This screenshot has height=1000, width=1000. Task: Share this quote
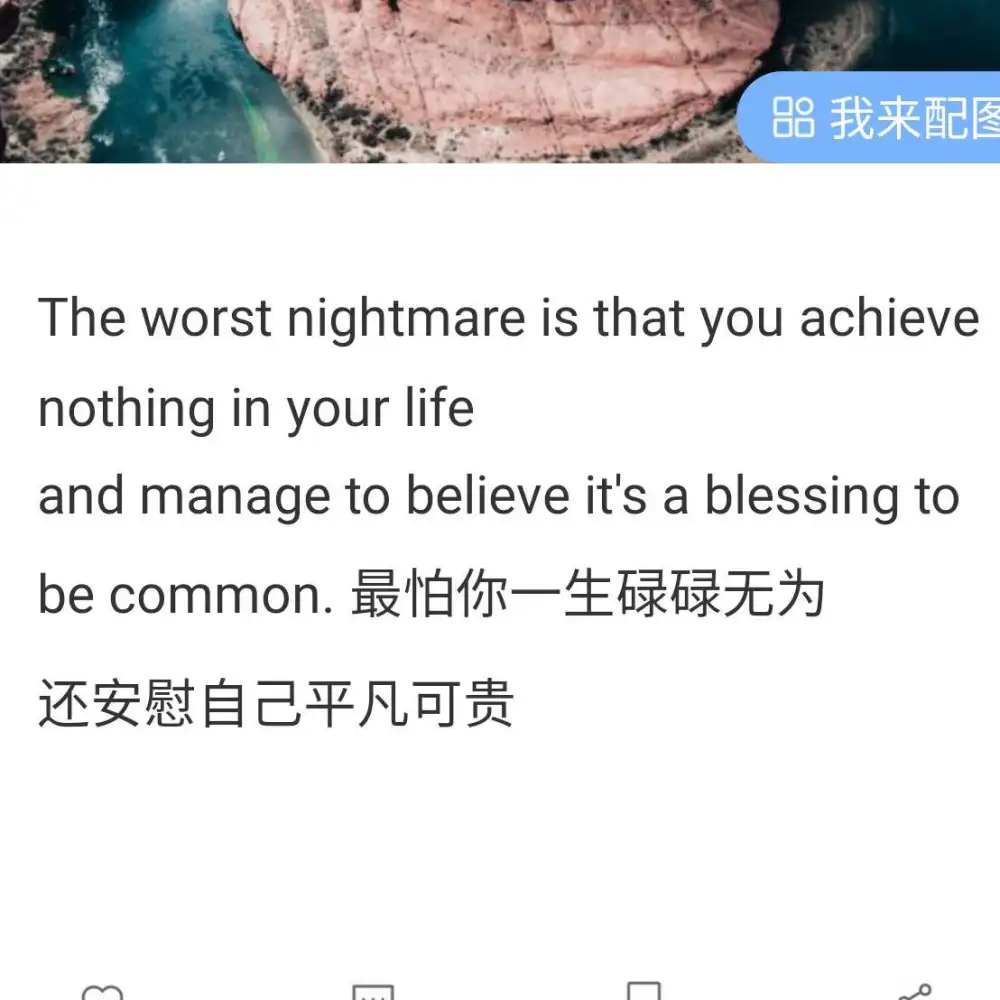(913, 993)
